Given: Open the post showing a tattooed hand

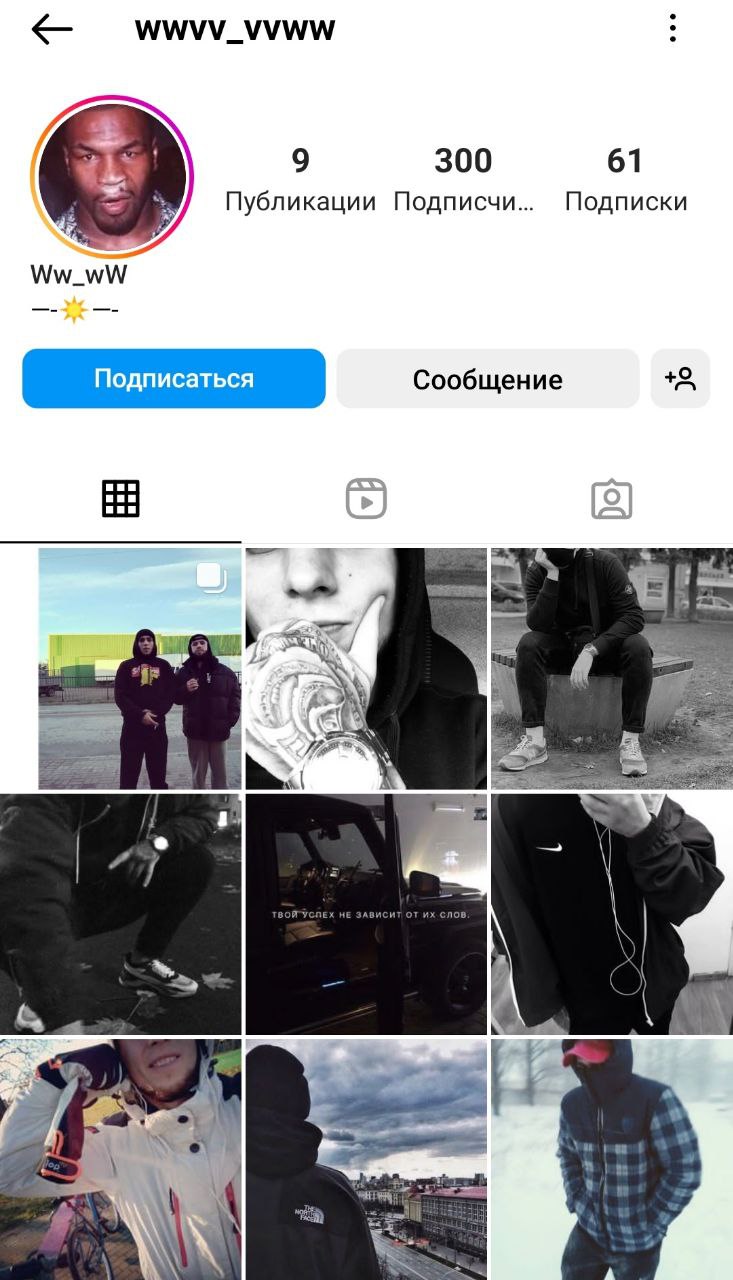Looking at the screenshot, I should (x=366, y=668).
